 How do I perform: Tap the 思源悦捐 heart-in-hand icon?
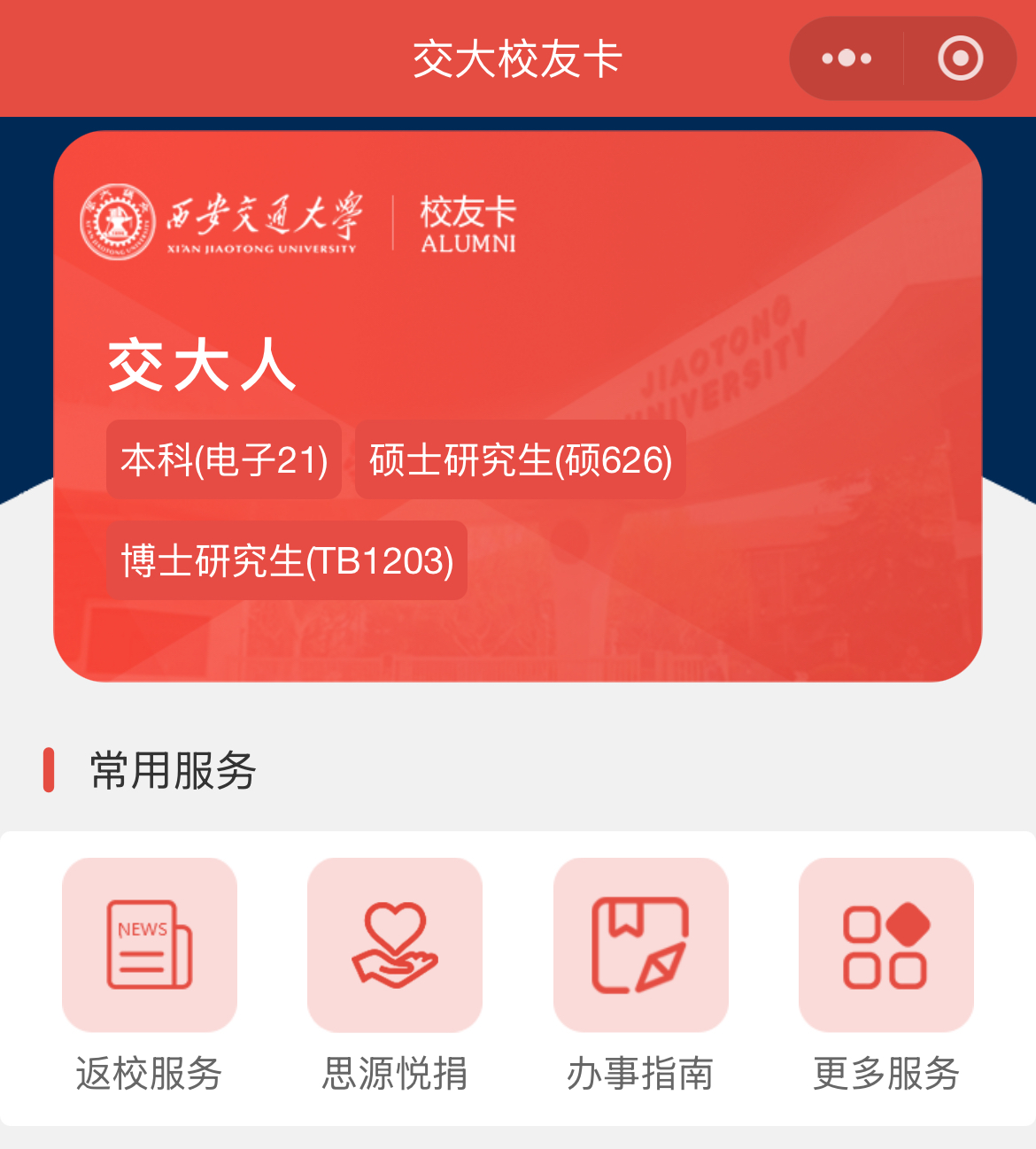click(394, 945)
